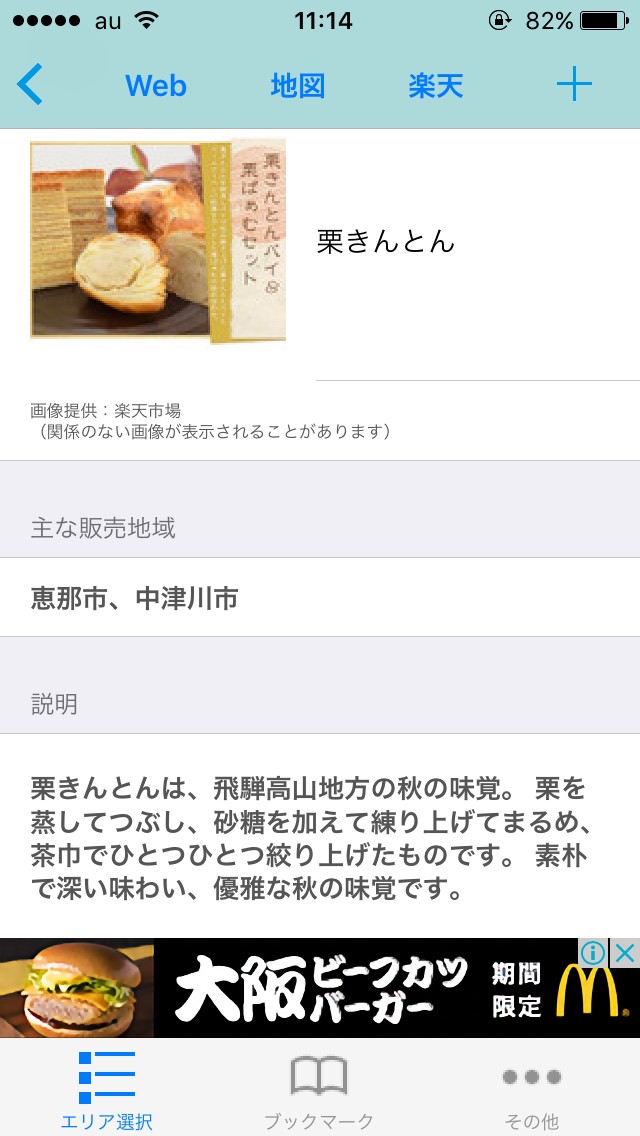
Task: Open the 栗きんとん product image
Action: tap(158, 242)
